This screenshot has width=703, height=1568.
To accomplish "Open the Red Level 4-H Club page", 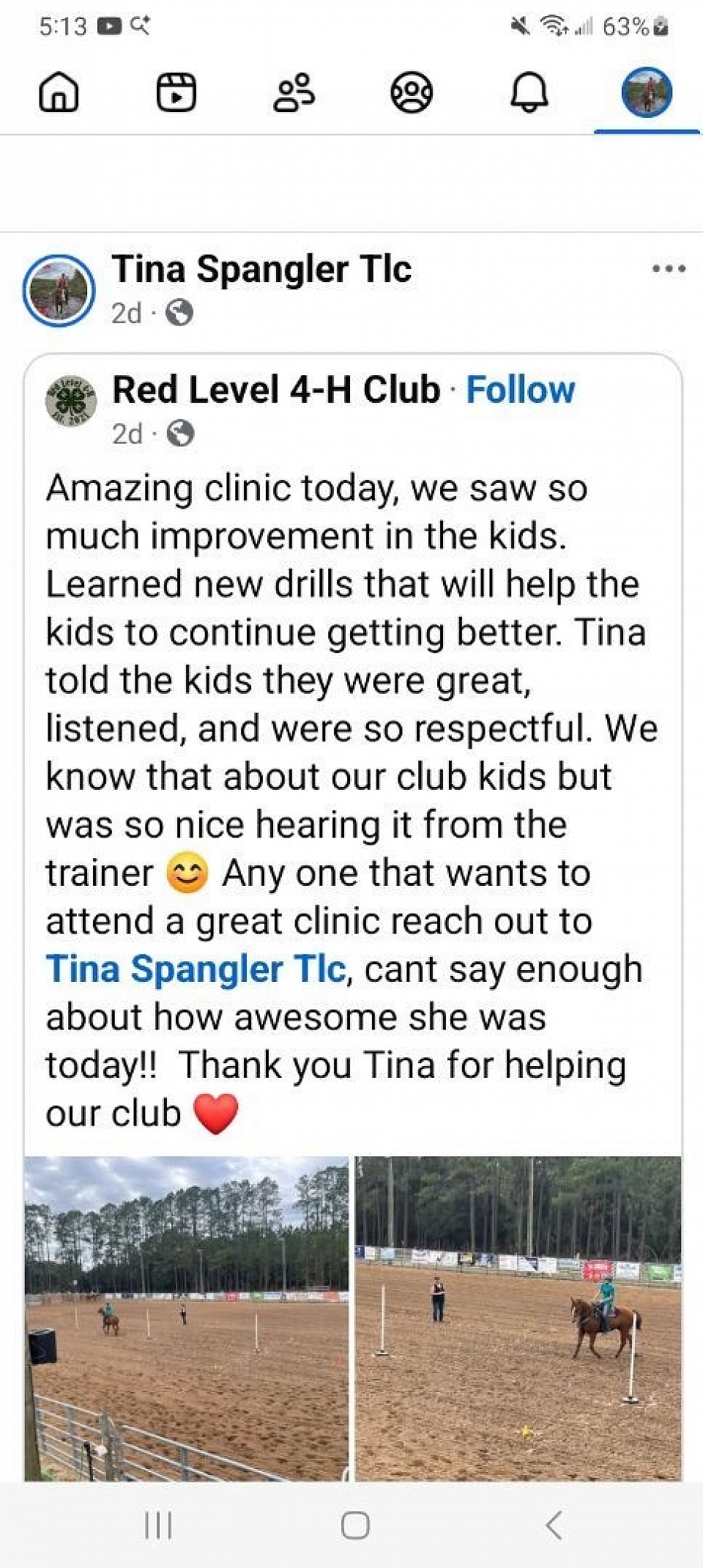I will pos(276,390).
